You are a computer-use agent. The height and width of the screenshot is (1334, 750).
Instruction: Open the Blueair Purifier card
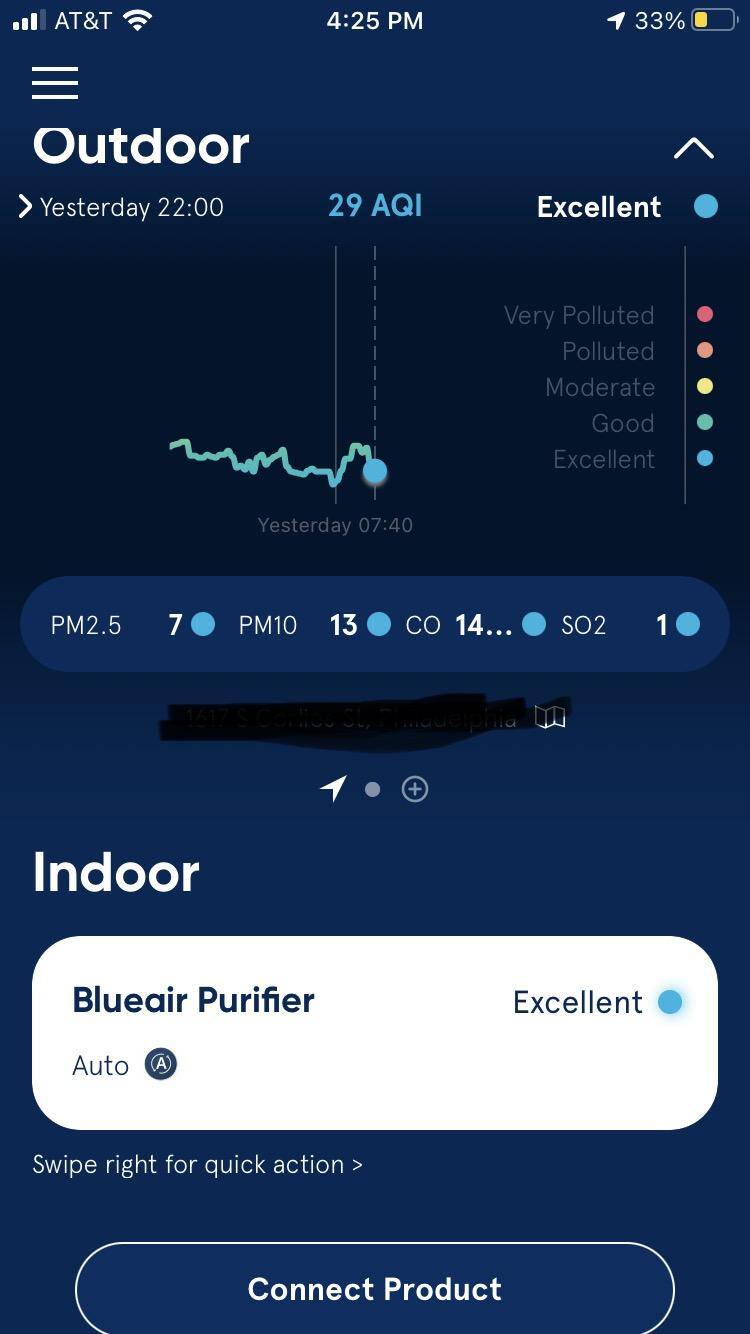[374, 1031]
